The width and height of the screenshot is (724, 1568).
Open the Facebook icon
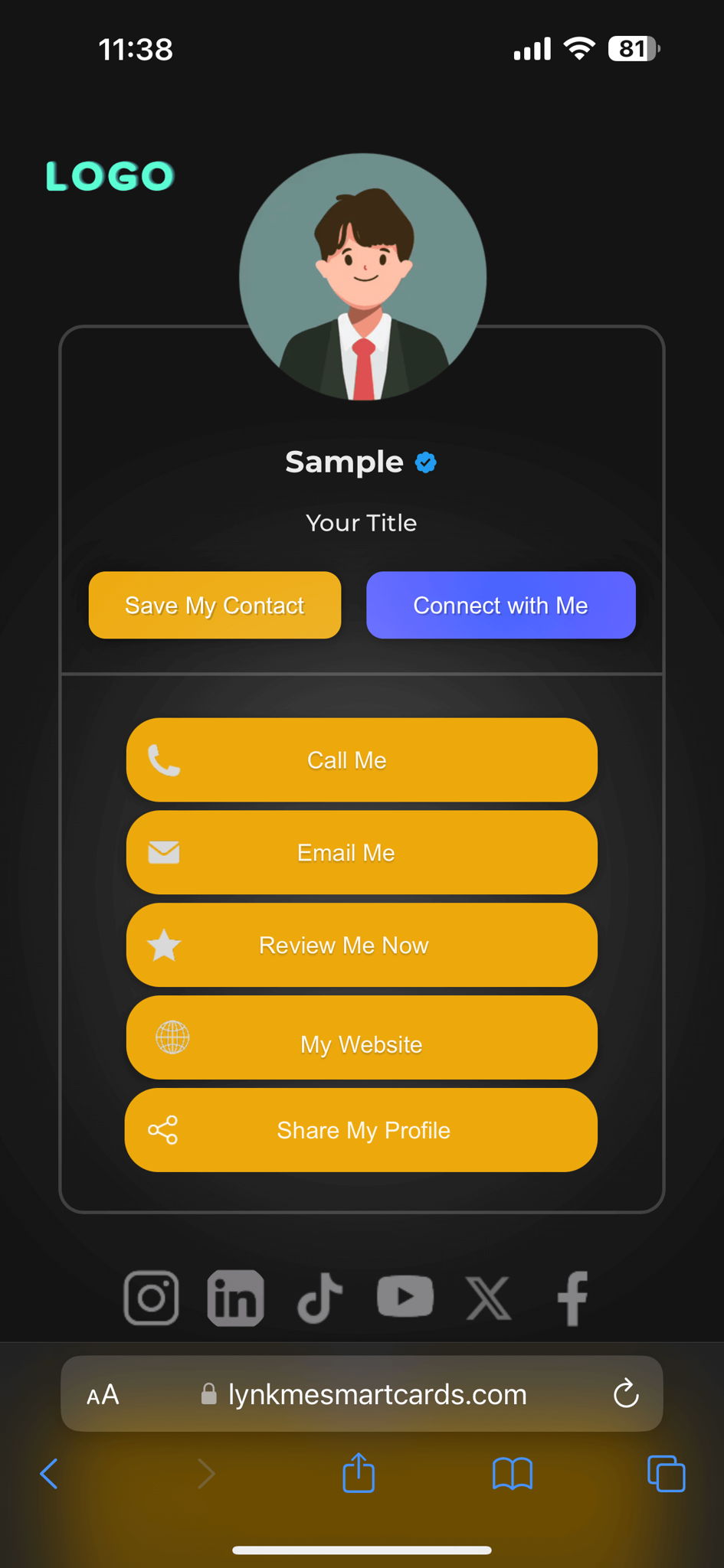pos(572,1298)
